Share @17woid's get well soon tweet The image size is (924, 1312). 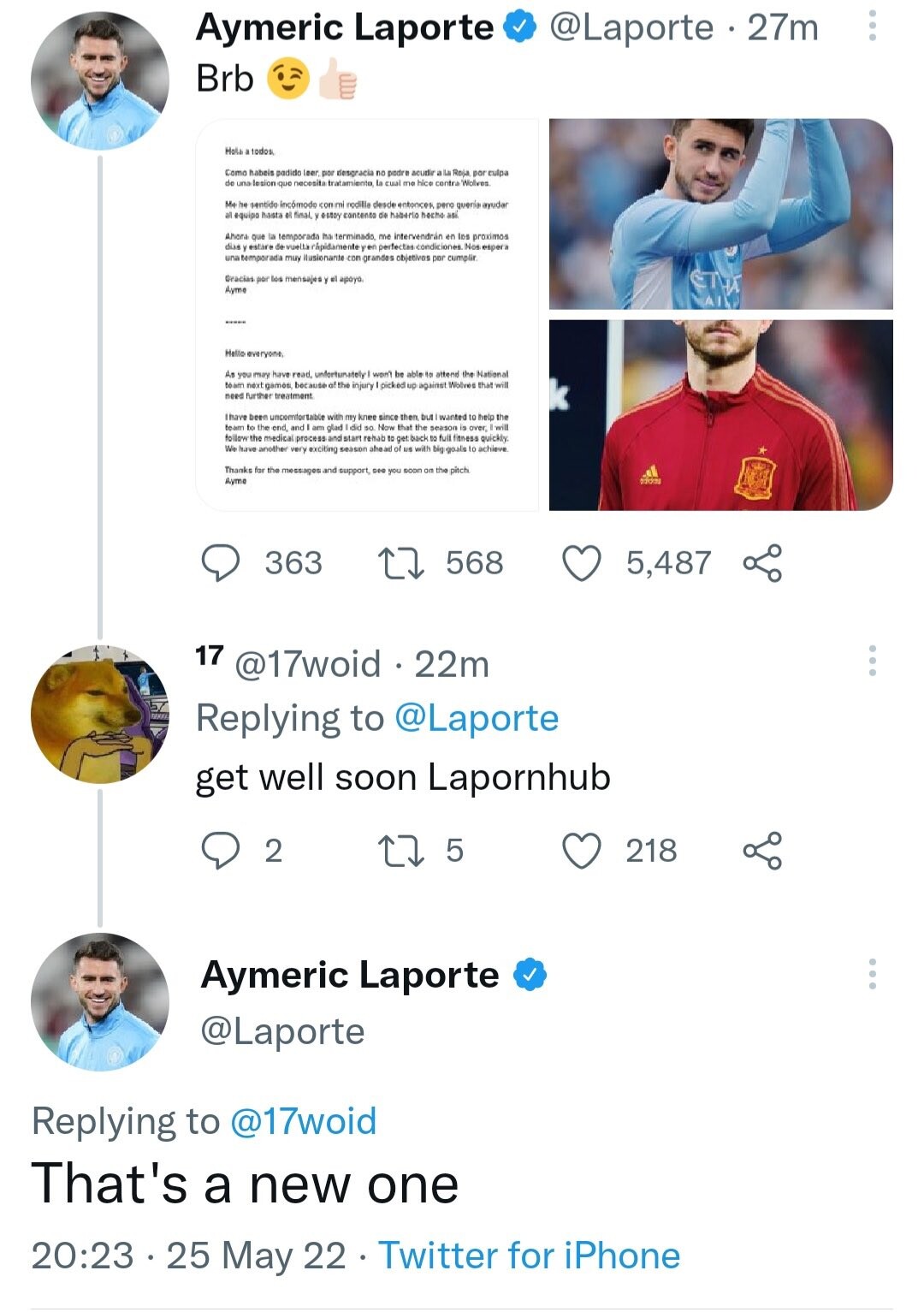point(762,851)
